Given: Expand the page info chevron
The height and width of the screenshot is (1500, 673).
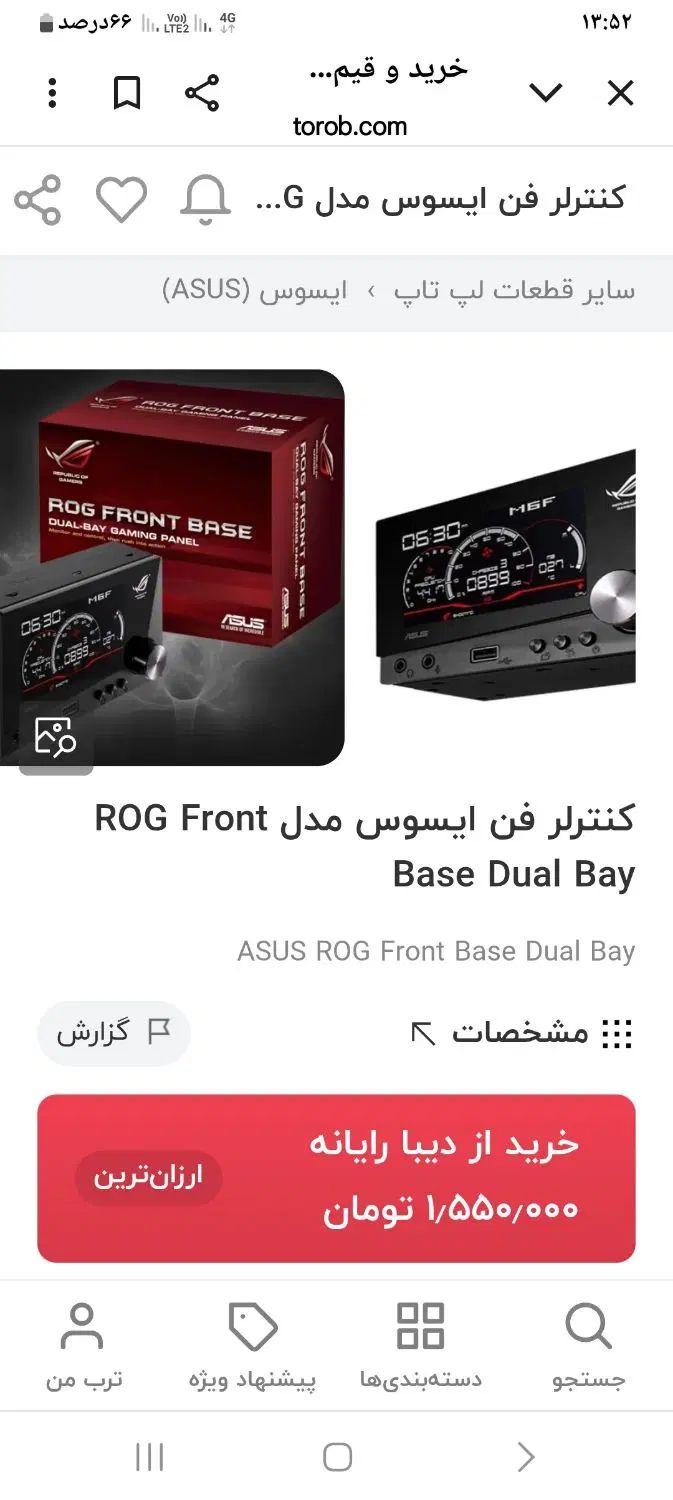Looking at the screenshot, I should tap(545, 94).
